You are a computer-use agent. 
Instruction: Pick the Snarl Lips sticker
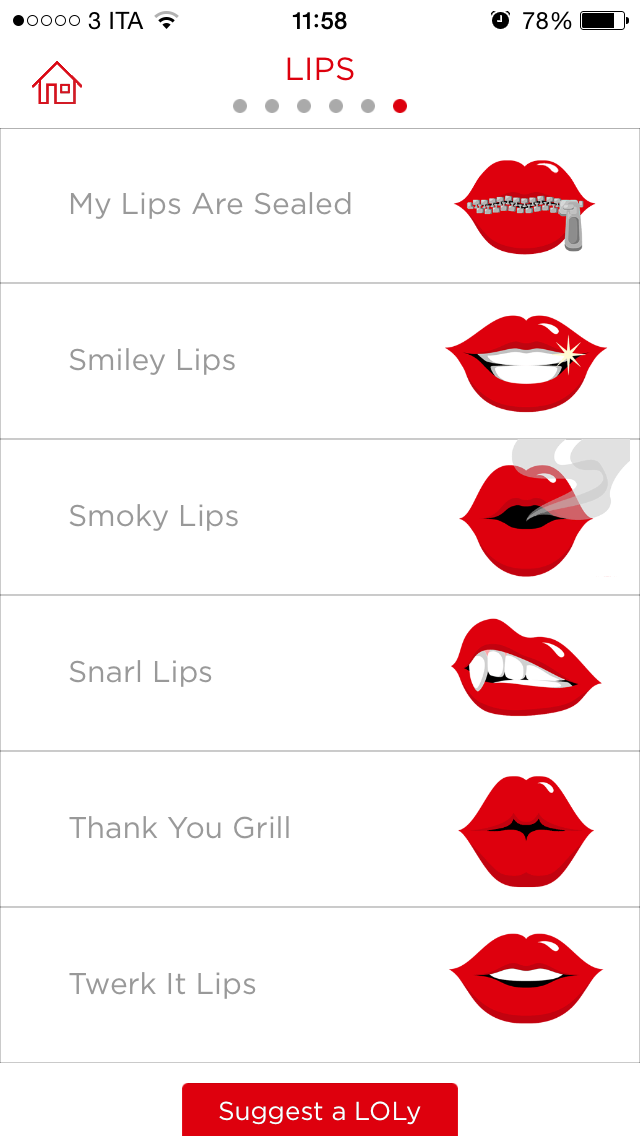320,673
